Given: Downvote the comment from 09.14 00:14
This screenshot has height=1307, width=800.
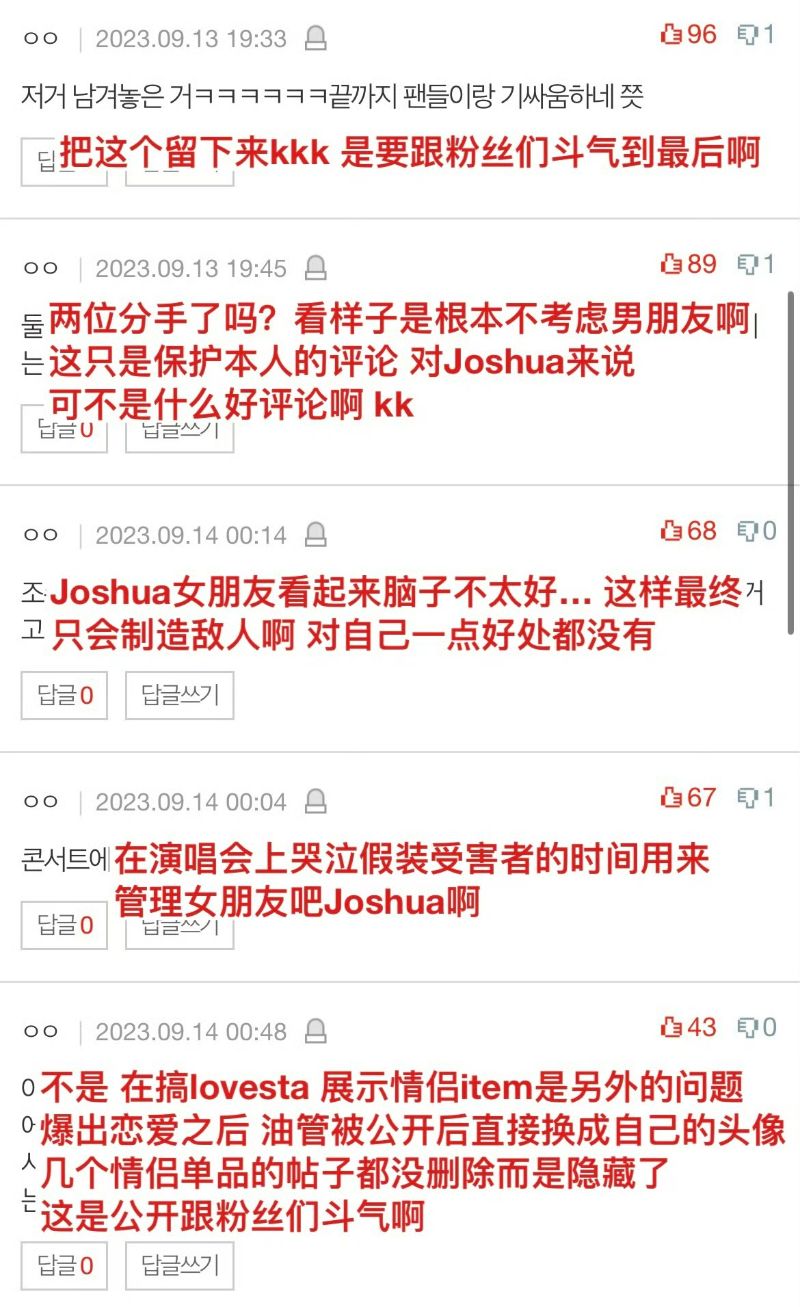Looking at the screenshot, I should click(x=747, y=531).
